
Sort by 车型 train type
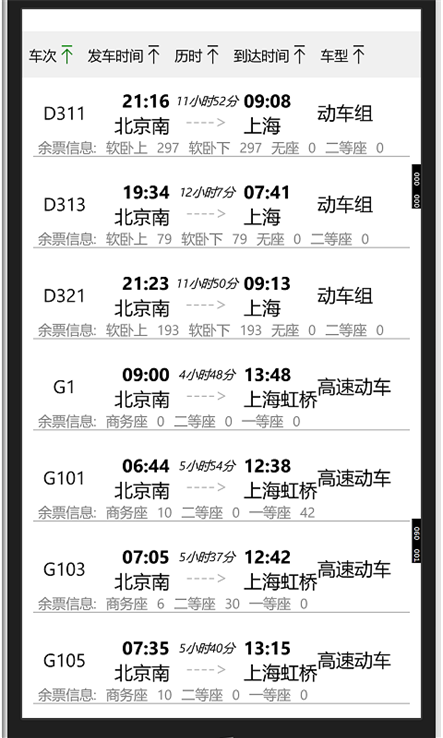click(x=342, y=56)
